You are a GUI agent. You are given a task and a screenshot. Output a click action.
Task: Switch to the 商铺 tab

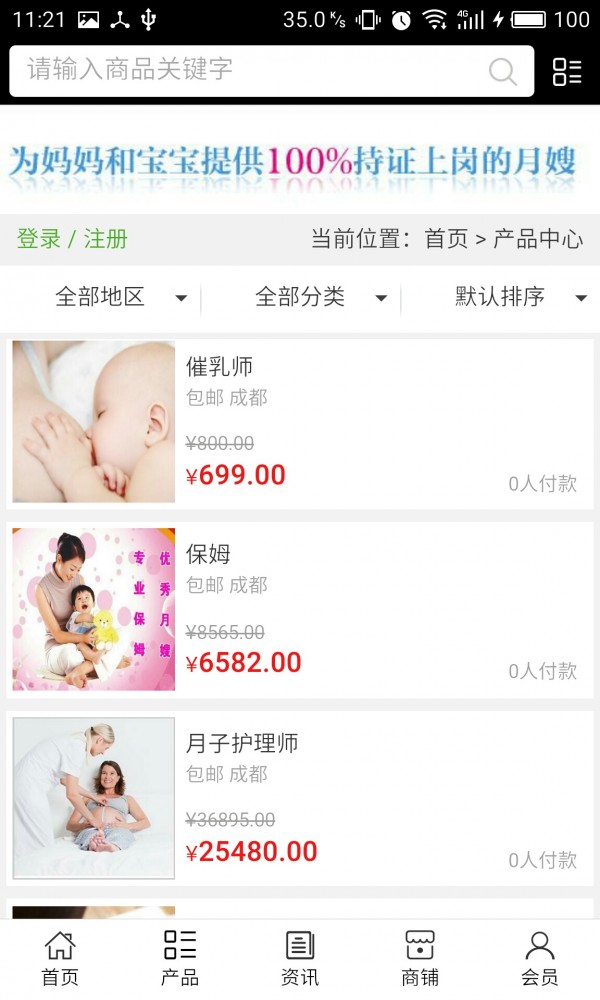coord(420,958)
